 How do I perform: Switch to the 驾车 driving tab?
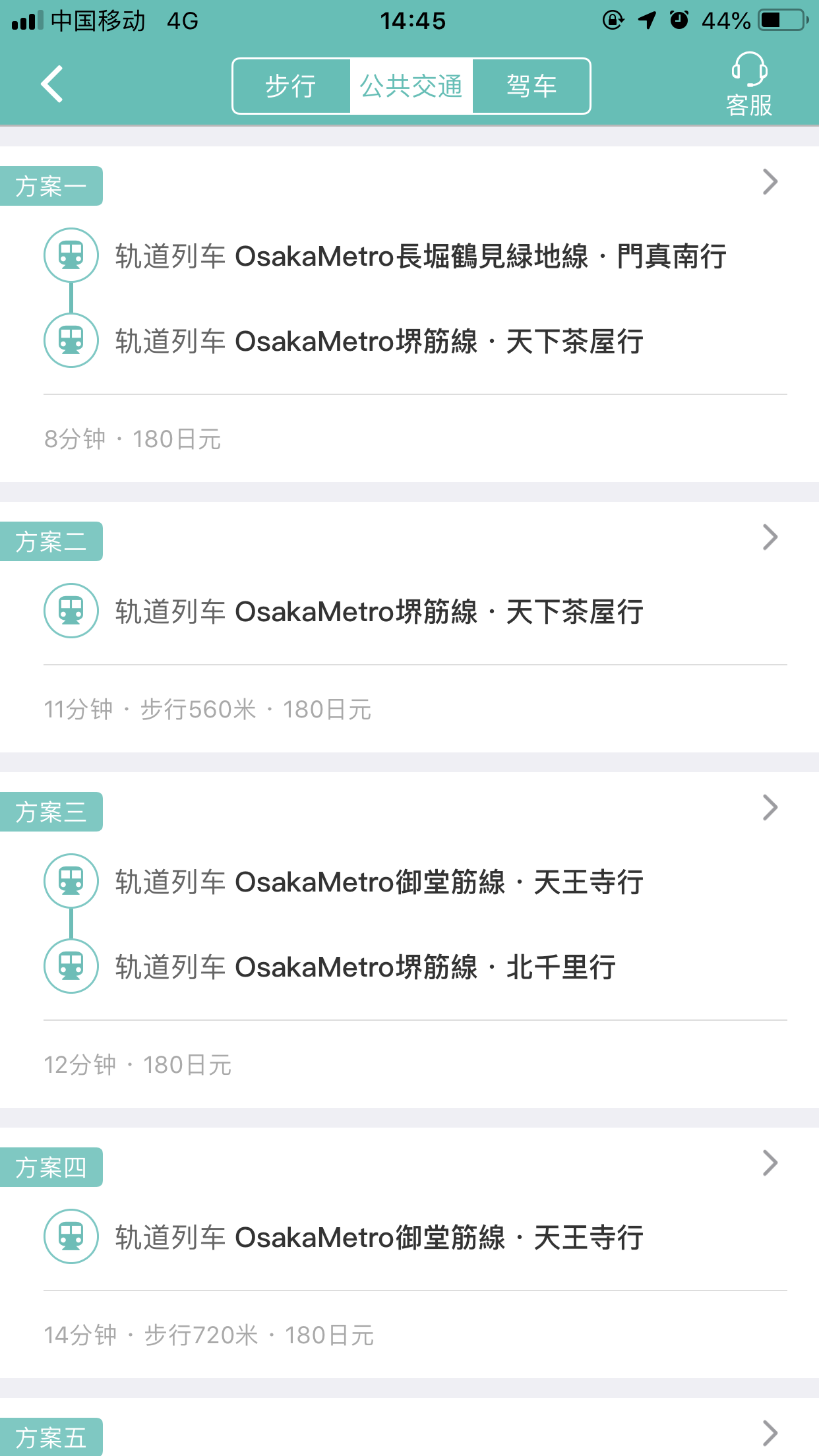click(x=531, y=86)
